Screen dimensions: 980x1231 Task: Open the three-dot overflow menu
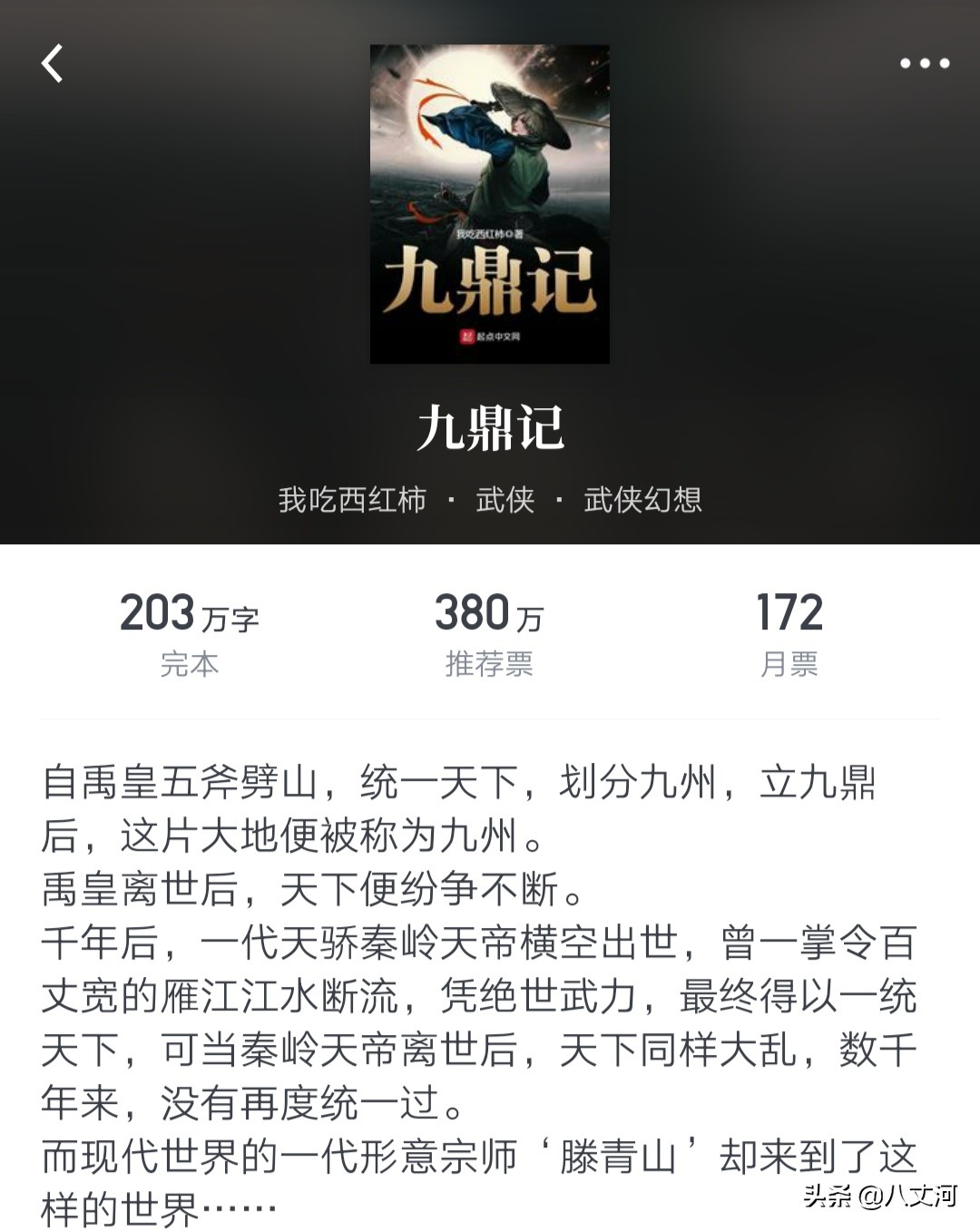[x=924, y=64]
